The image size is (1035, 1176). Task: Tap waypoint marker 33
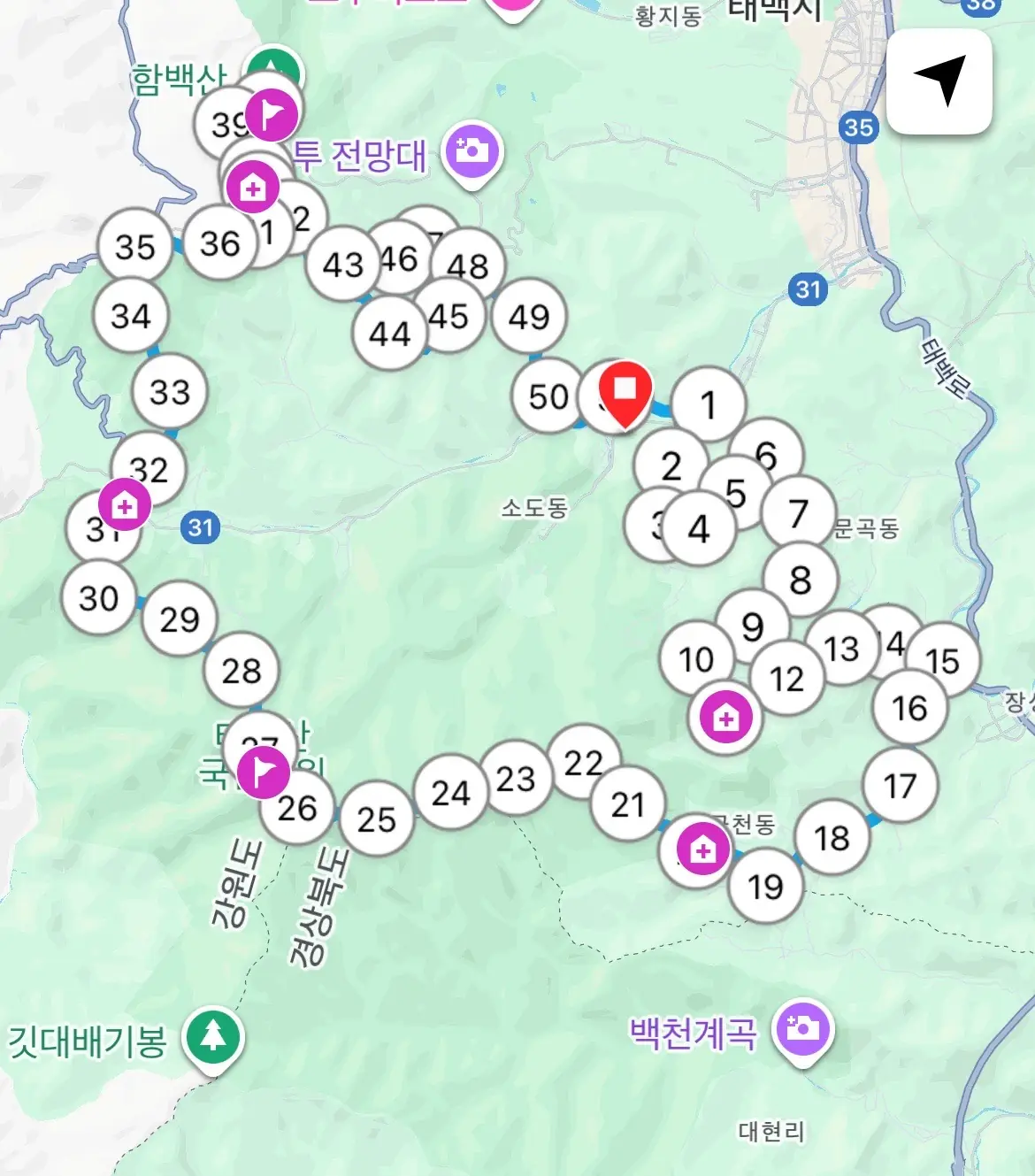[x=170, y=391]
